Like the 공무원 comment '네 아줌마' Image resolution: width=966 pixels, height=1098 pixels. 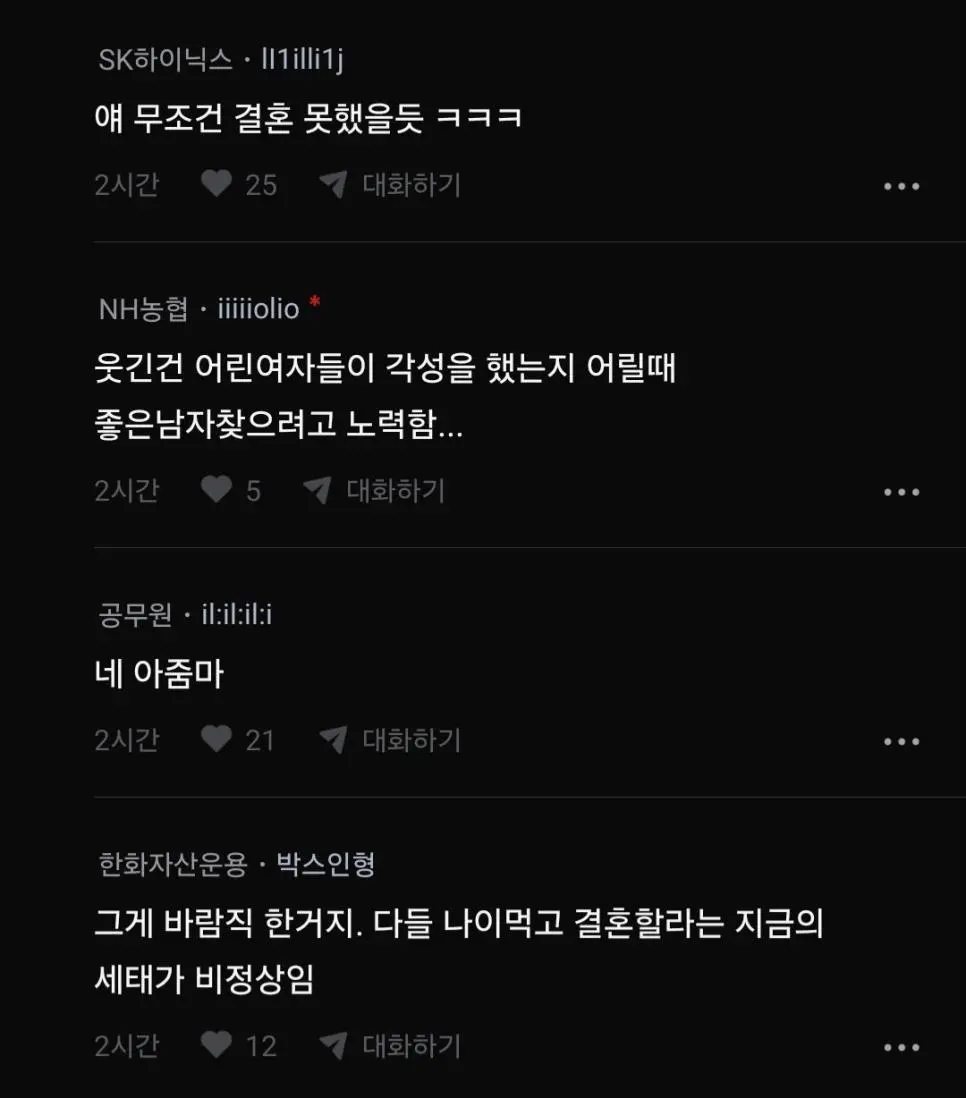pos(216,740)
